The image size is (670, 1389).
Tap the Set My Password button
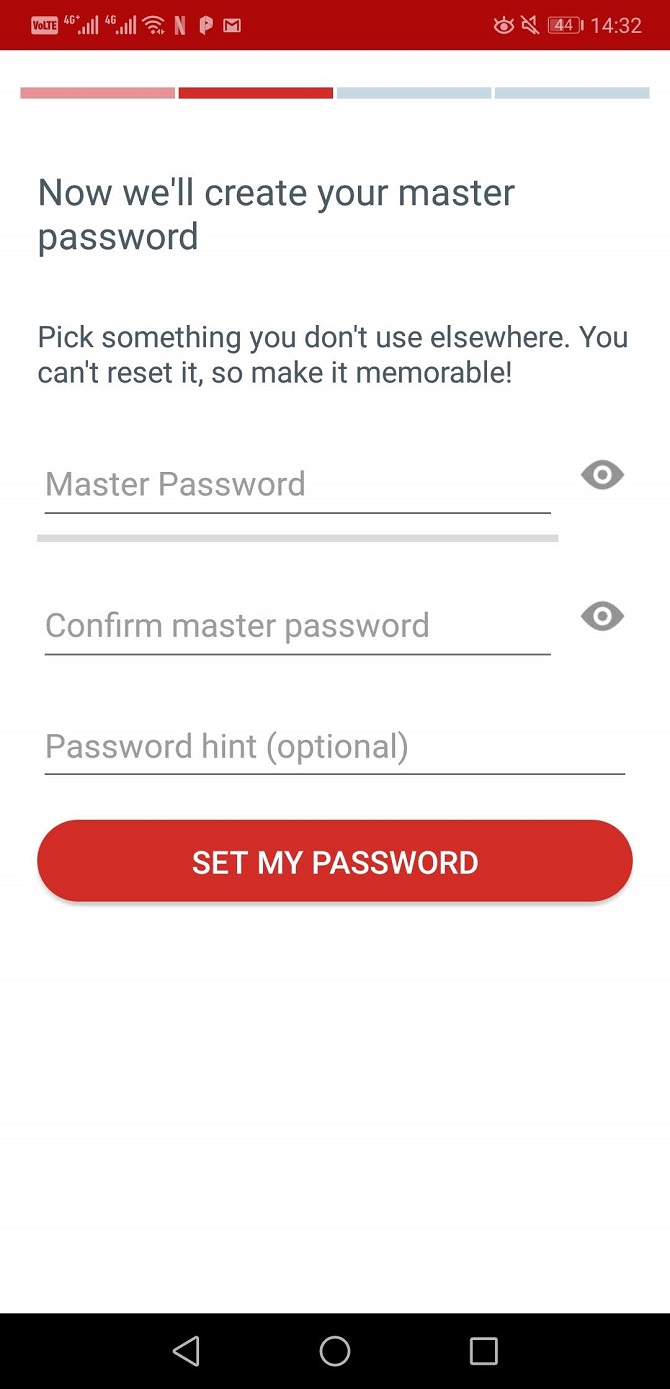click(334, 862)
